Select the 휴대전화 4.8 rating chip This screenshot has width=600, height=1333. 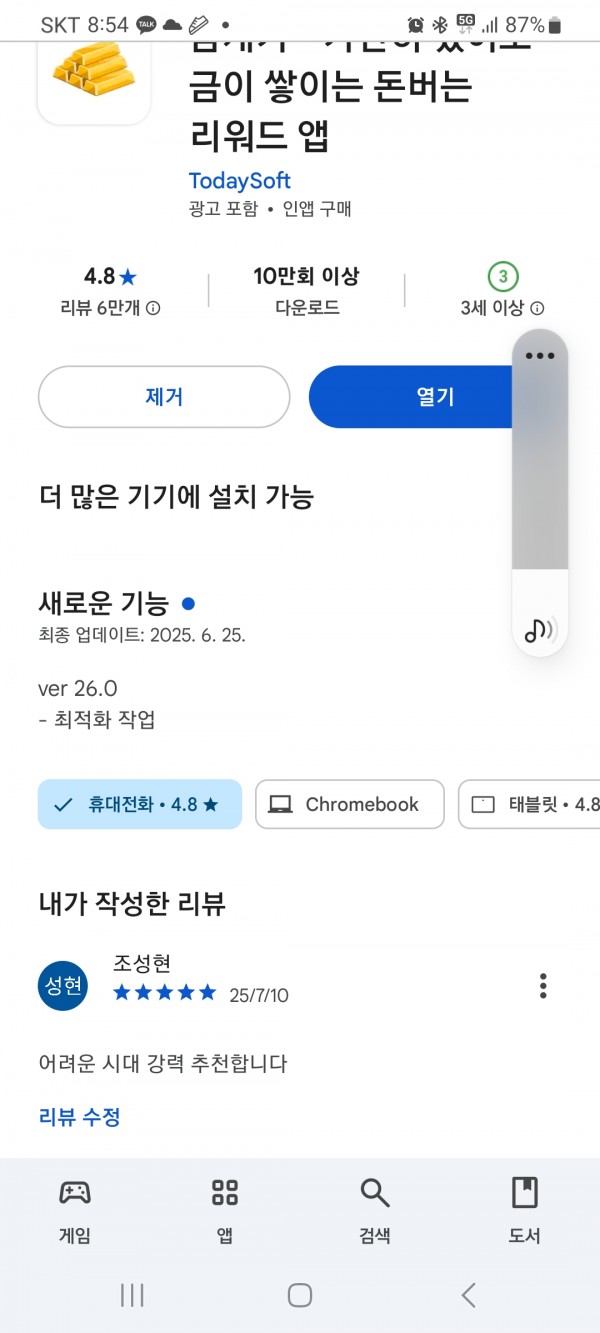(x=140, y=804)
